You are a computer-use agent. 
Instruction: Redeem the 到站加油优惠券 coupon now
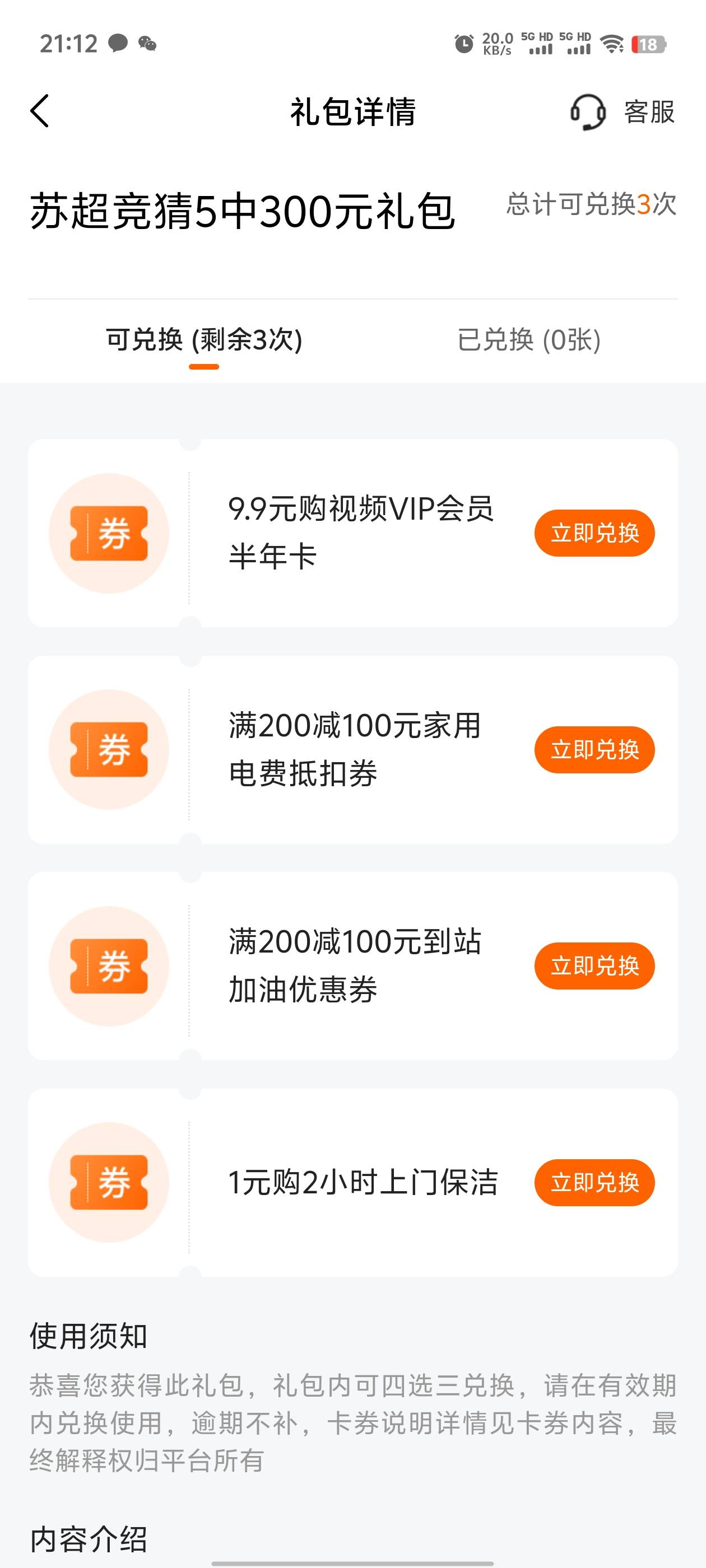pos(594,966)
